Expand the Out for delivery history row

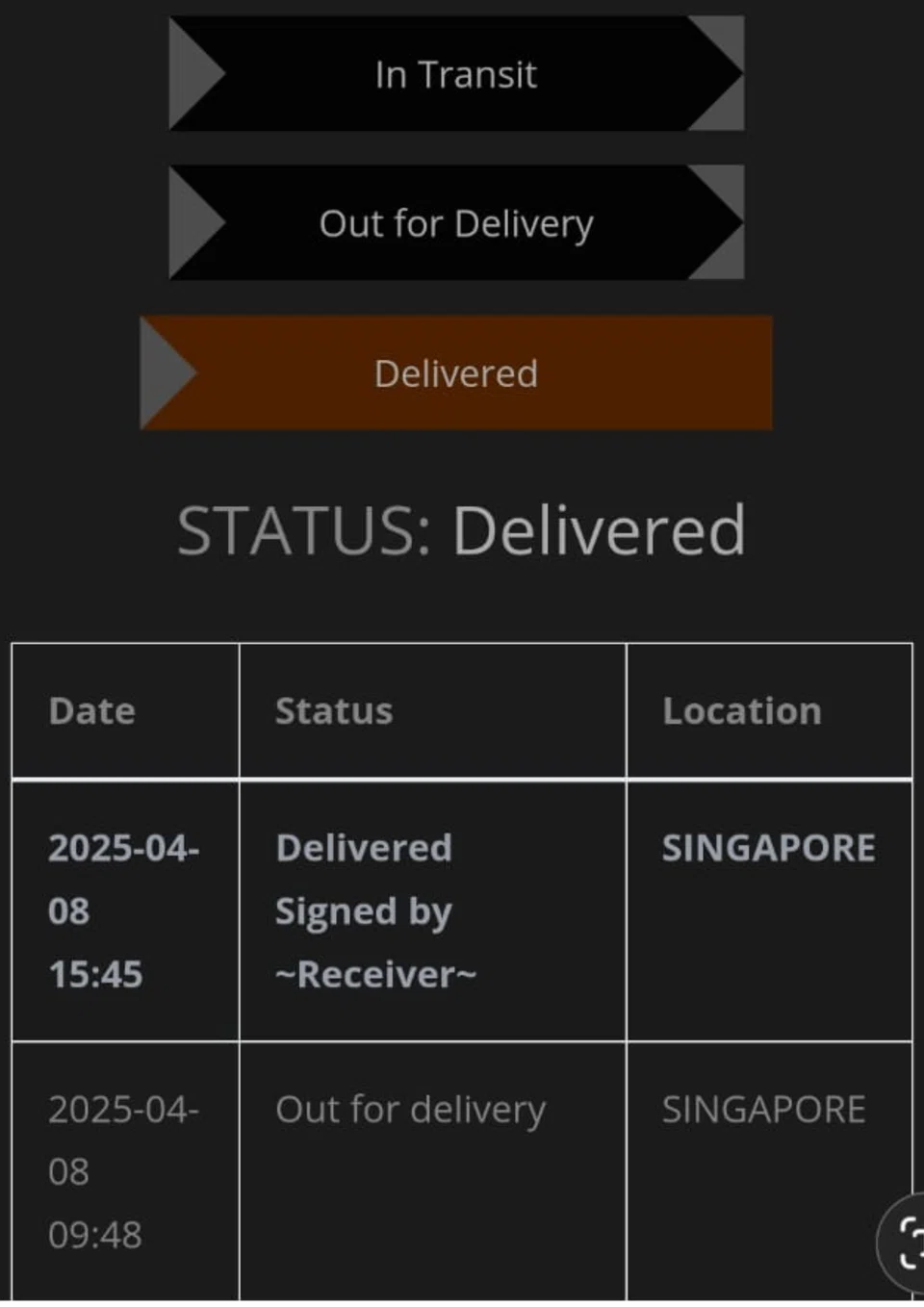point(411,1109)
